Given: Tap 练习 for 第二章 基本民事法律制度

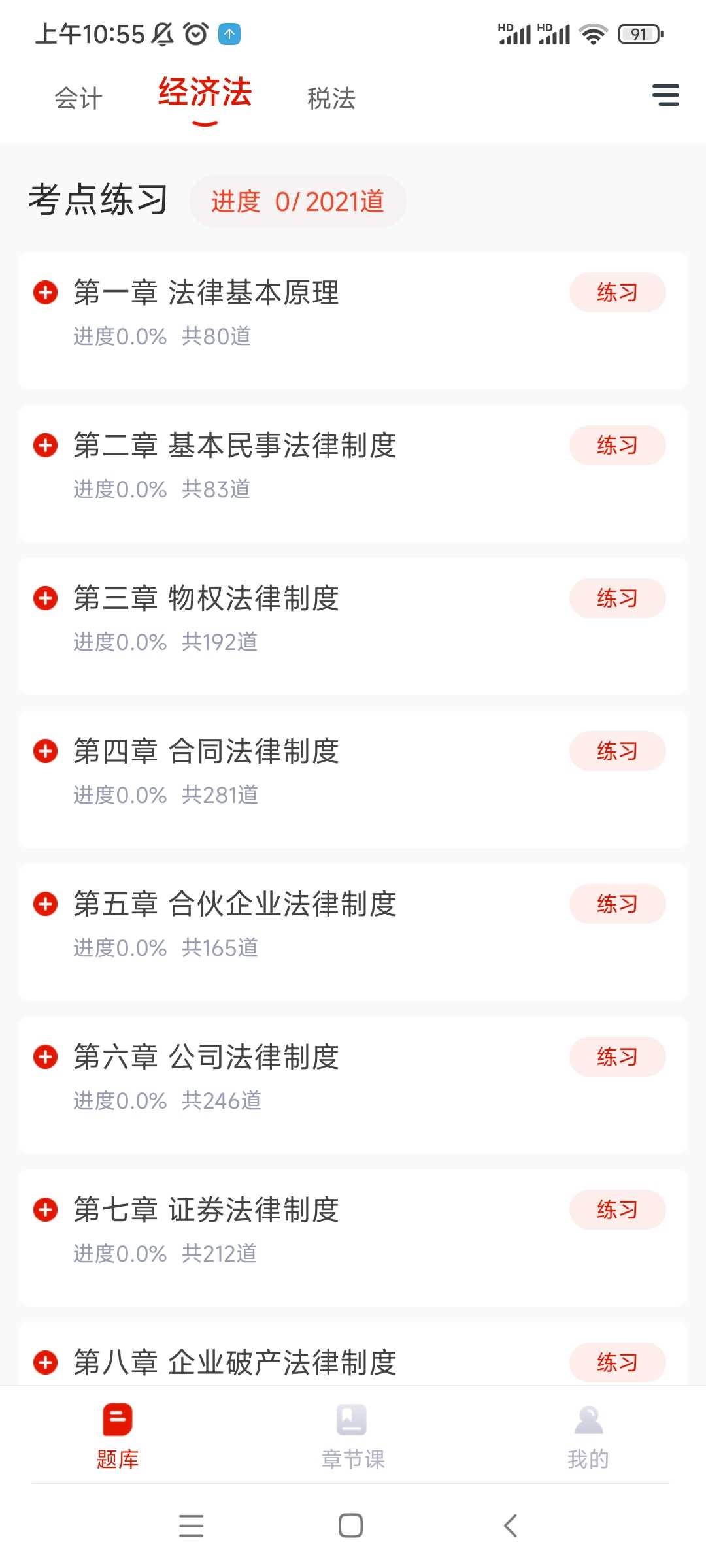Looking at the screenshot, I should [x=617, y=446].
